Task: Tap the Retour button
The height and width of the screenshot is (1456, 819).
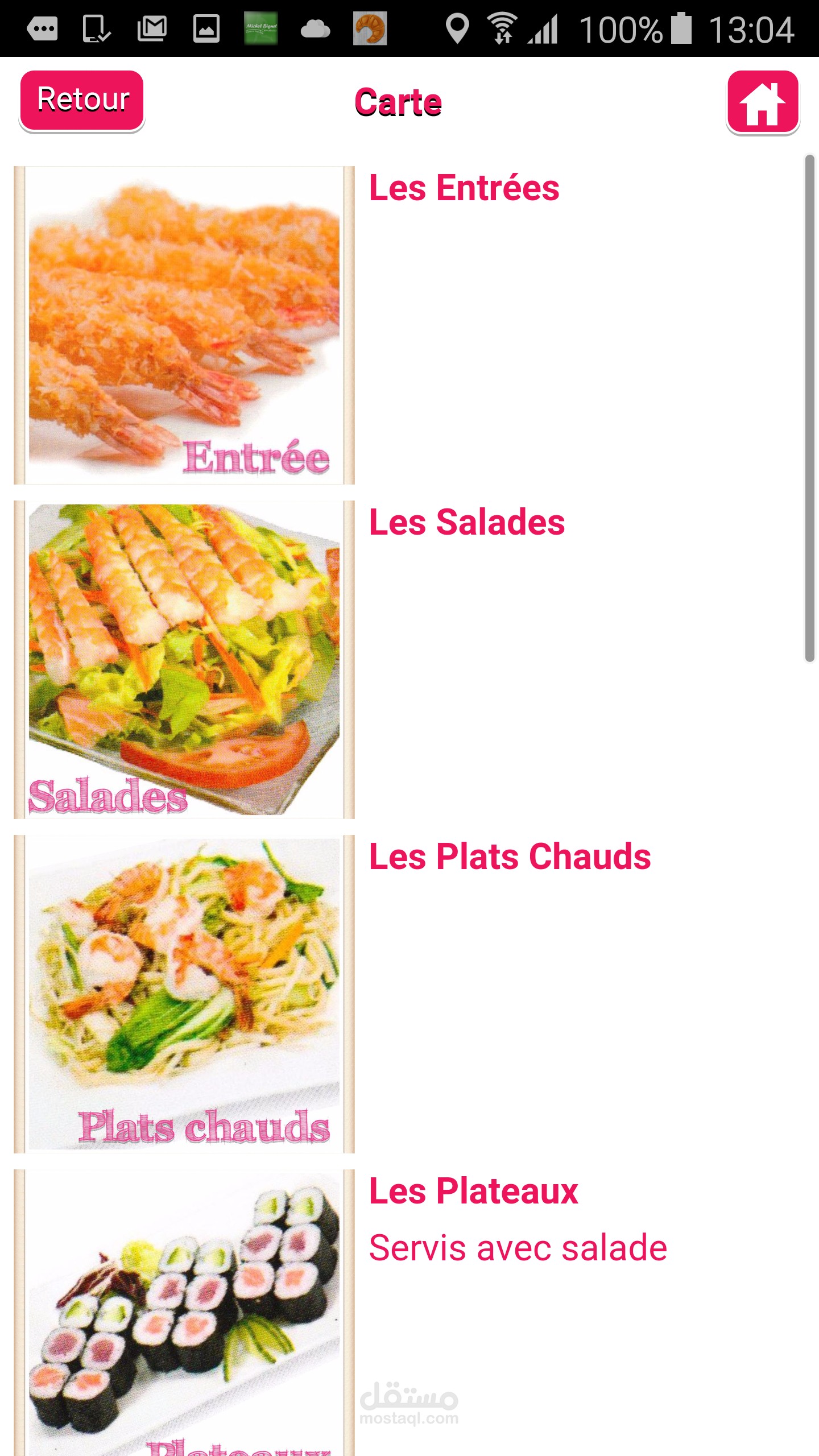Action: click(x=82, y=100)
